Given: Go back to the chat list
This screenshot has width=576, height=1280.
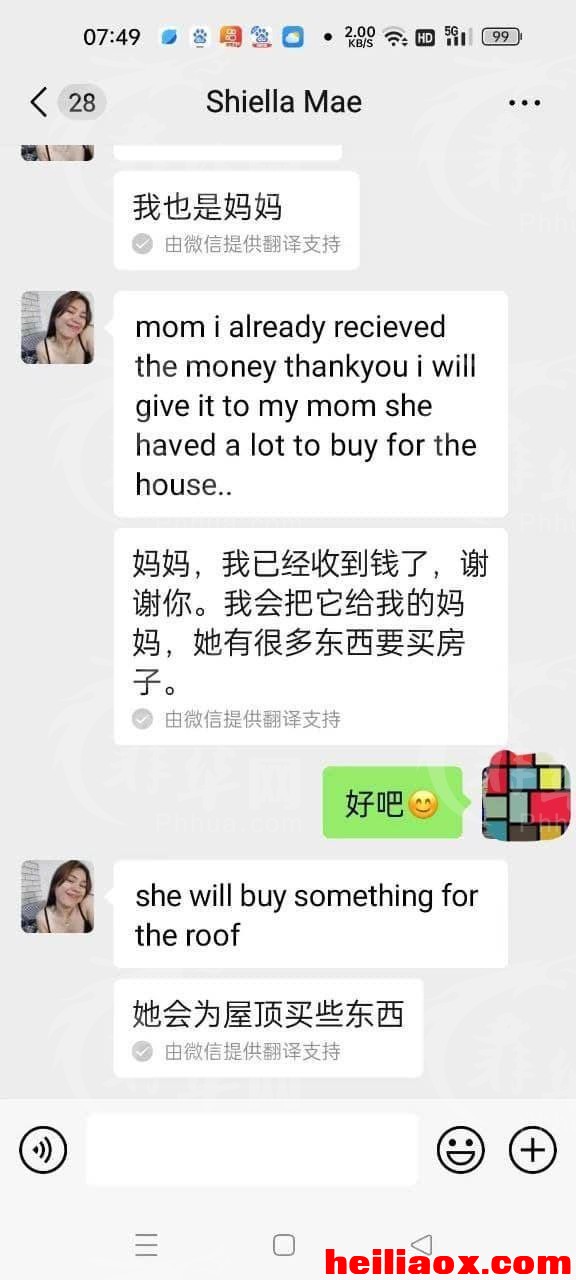Looking at the screenshot, I should tap(39, 102).
